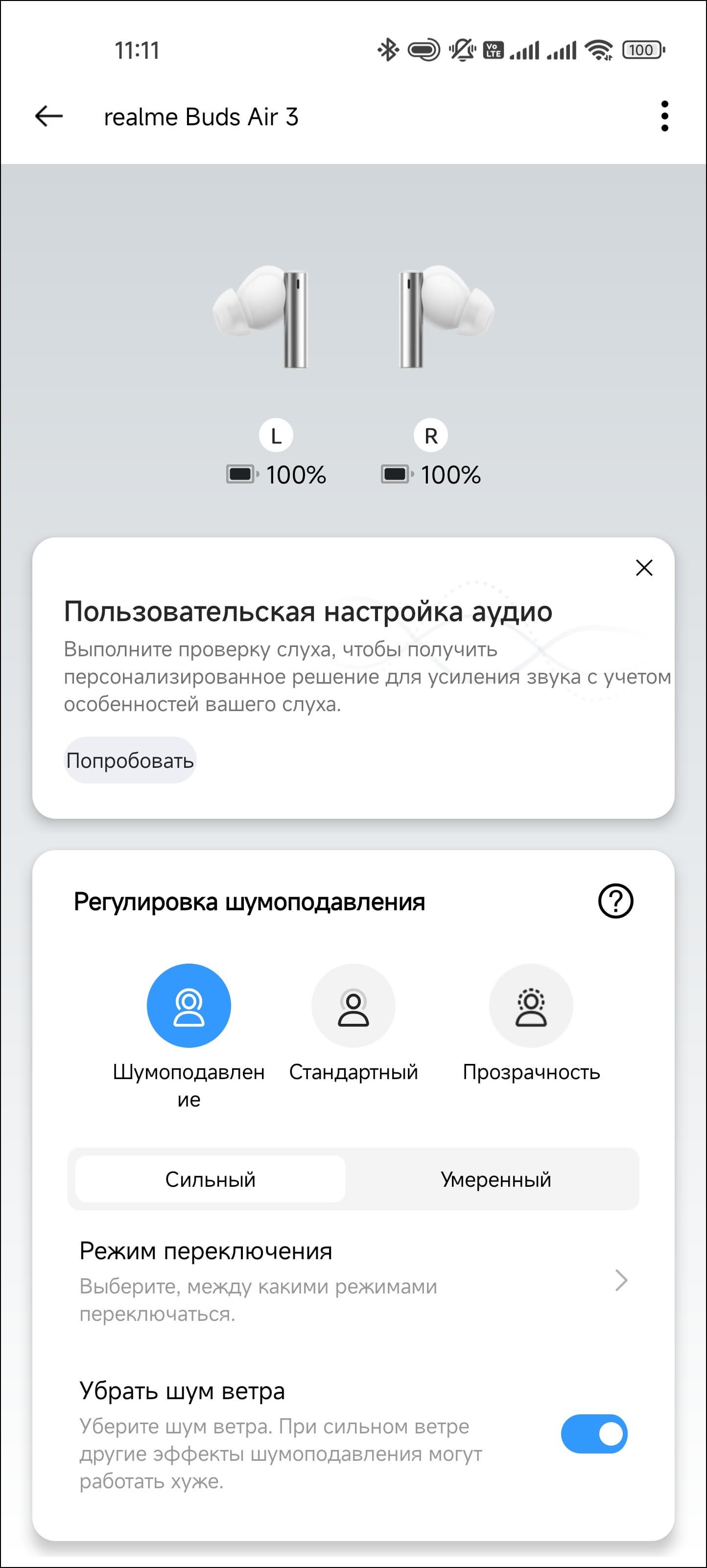Screen dimensions: 707x1568
Task: Open the three-dot overflow menu
Action: 664,115
